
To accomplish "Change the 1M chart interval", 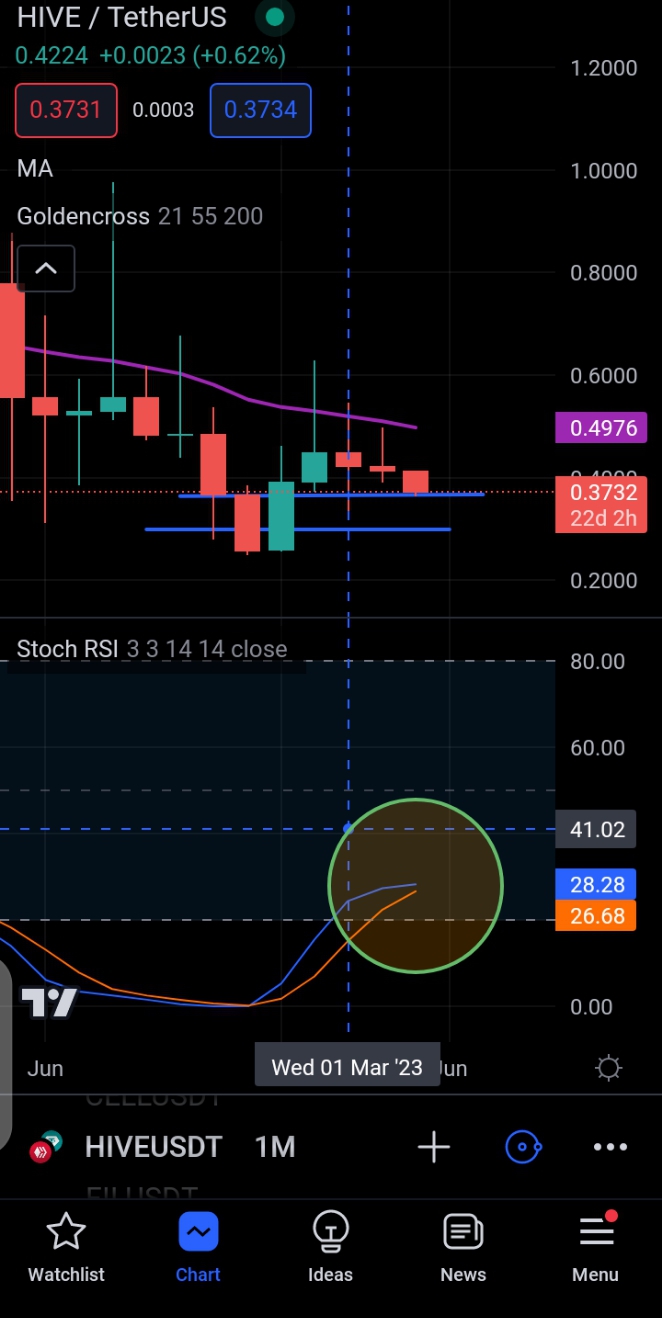I will pyautogui.click(x=275, y=1146).
